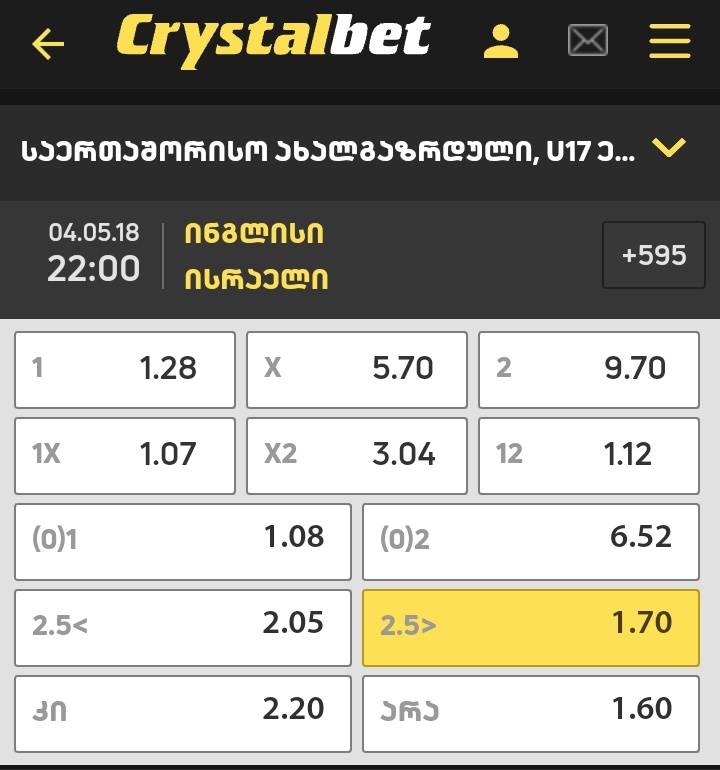Select under 2.5< at 2.05
The height and width of the screenshot is (770, 720).
point(183,627)
